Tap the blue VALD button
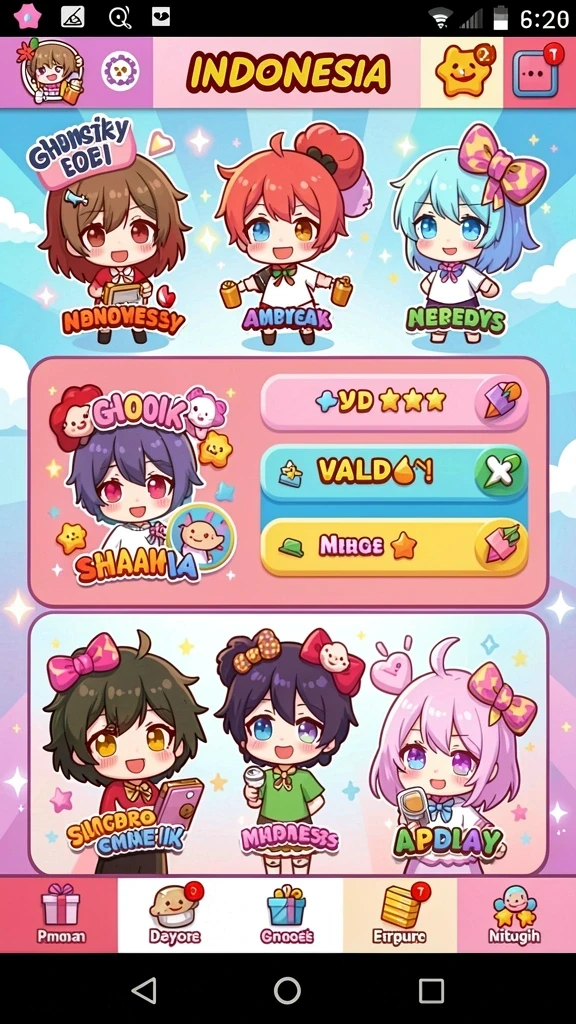 (394, 473)
